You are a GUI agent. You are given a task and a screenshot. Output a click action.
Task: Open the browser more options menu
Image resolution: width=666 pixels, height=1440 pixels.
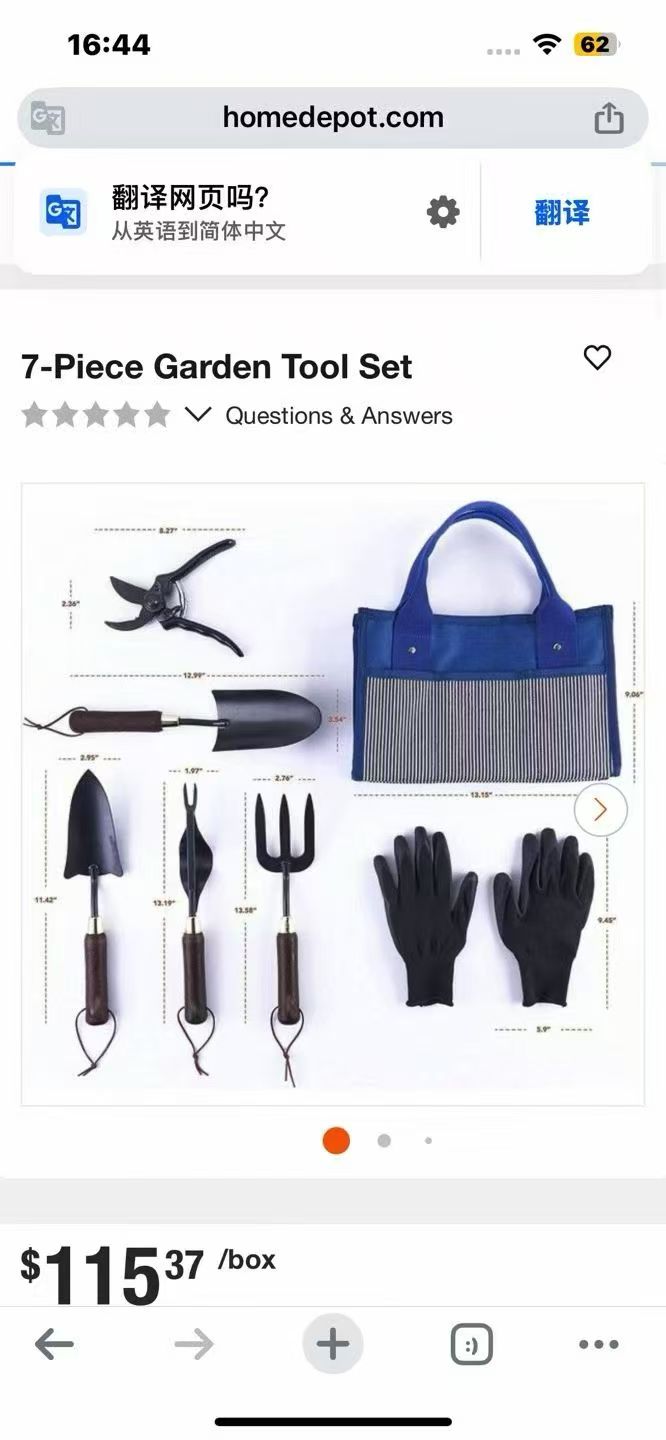click(598, 1345)
